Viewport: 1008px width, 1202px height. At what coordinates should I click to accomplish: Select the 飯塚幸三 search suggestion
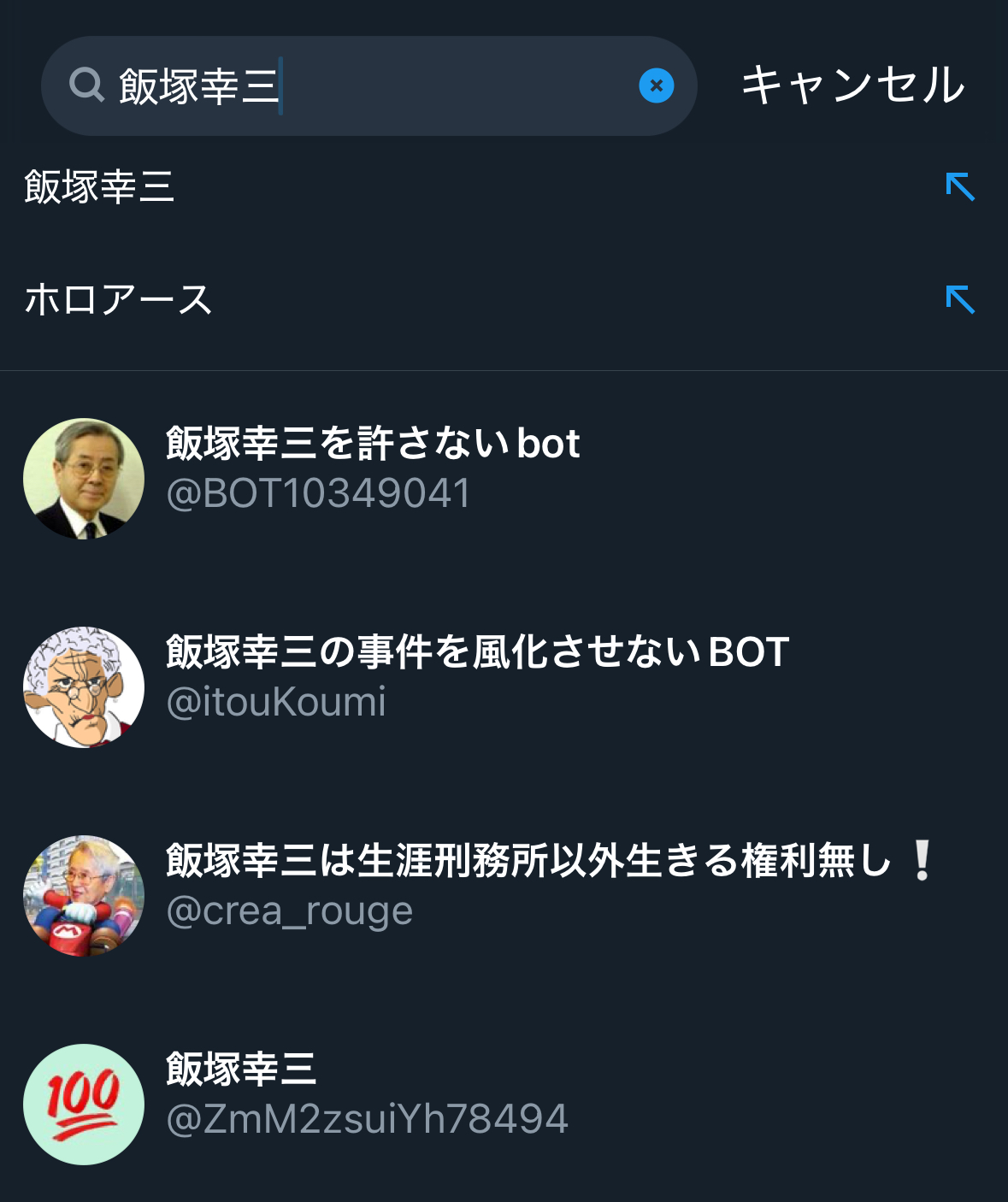[100, 186]
